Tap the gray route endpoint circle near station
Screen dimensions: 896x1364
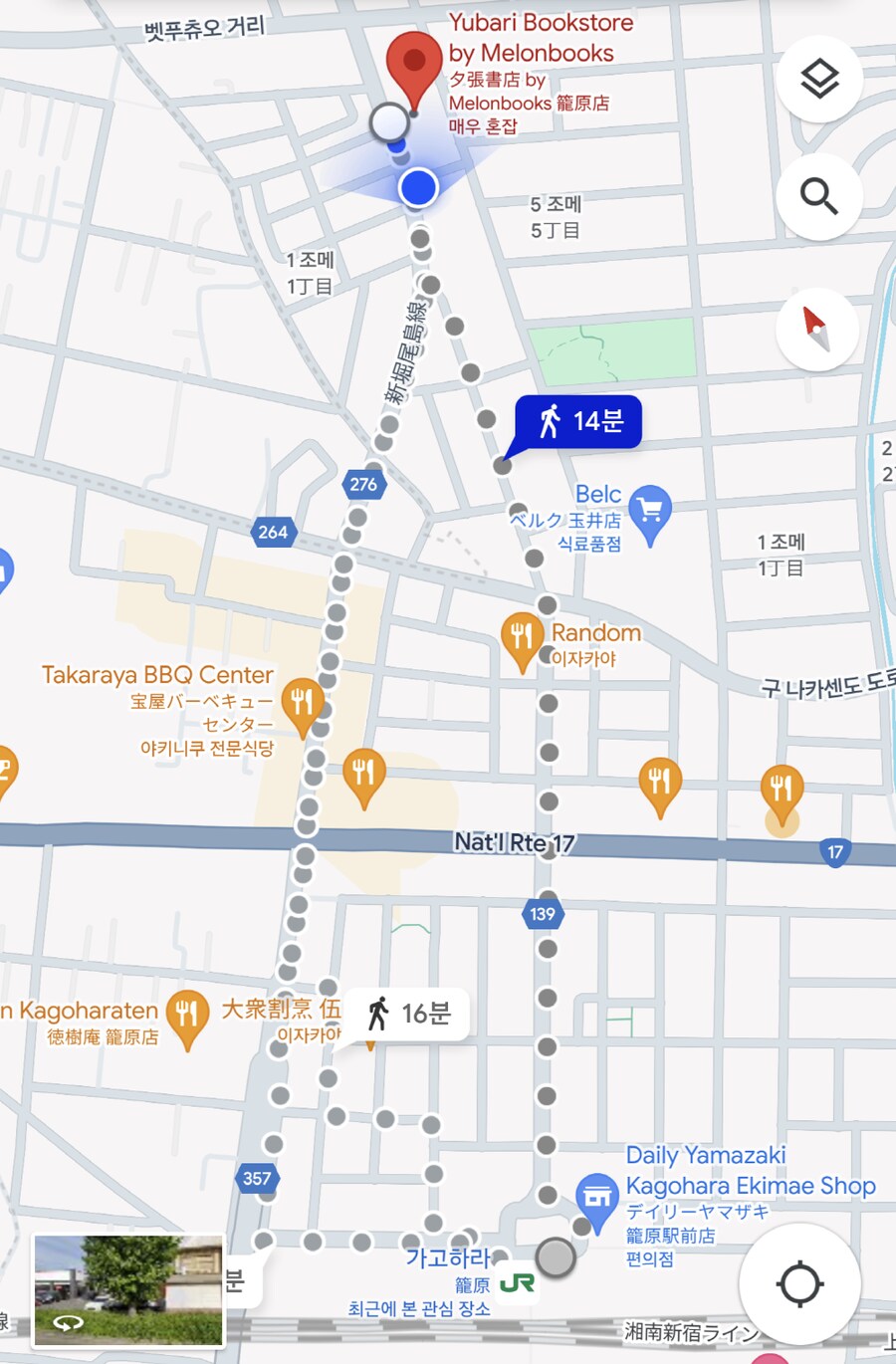tap(556, 1256)
